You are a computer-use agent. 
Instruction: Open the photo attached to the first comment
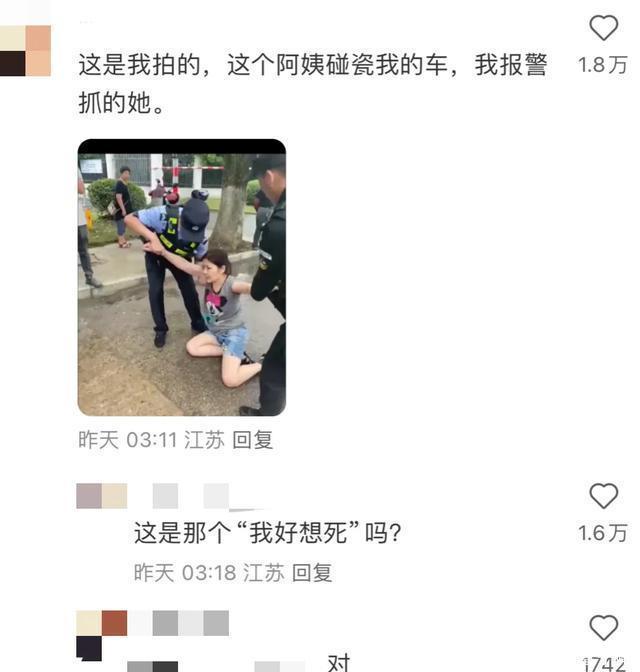[x=181, y=277]
